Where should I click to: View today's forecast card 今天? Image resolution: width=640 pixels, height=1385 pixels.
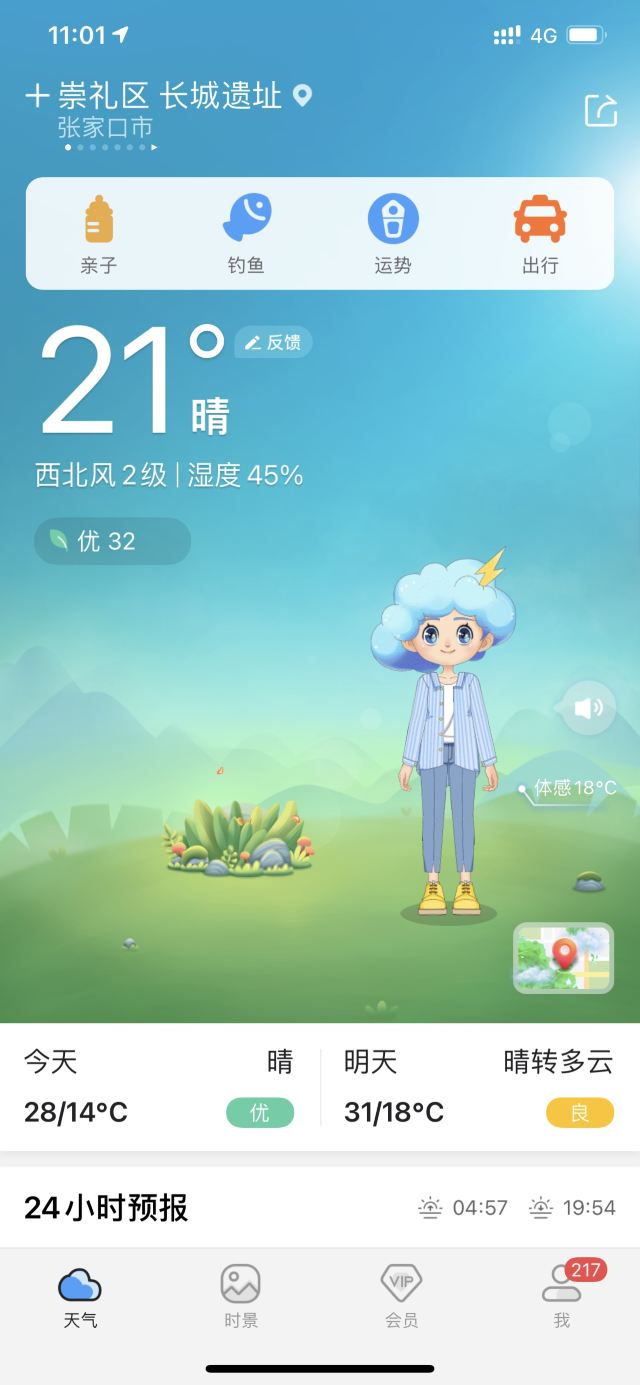160,1087
